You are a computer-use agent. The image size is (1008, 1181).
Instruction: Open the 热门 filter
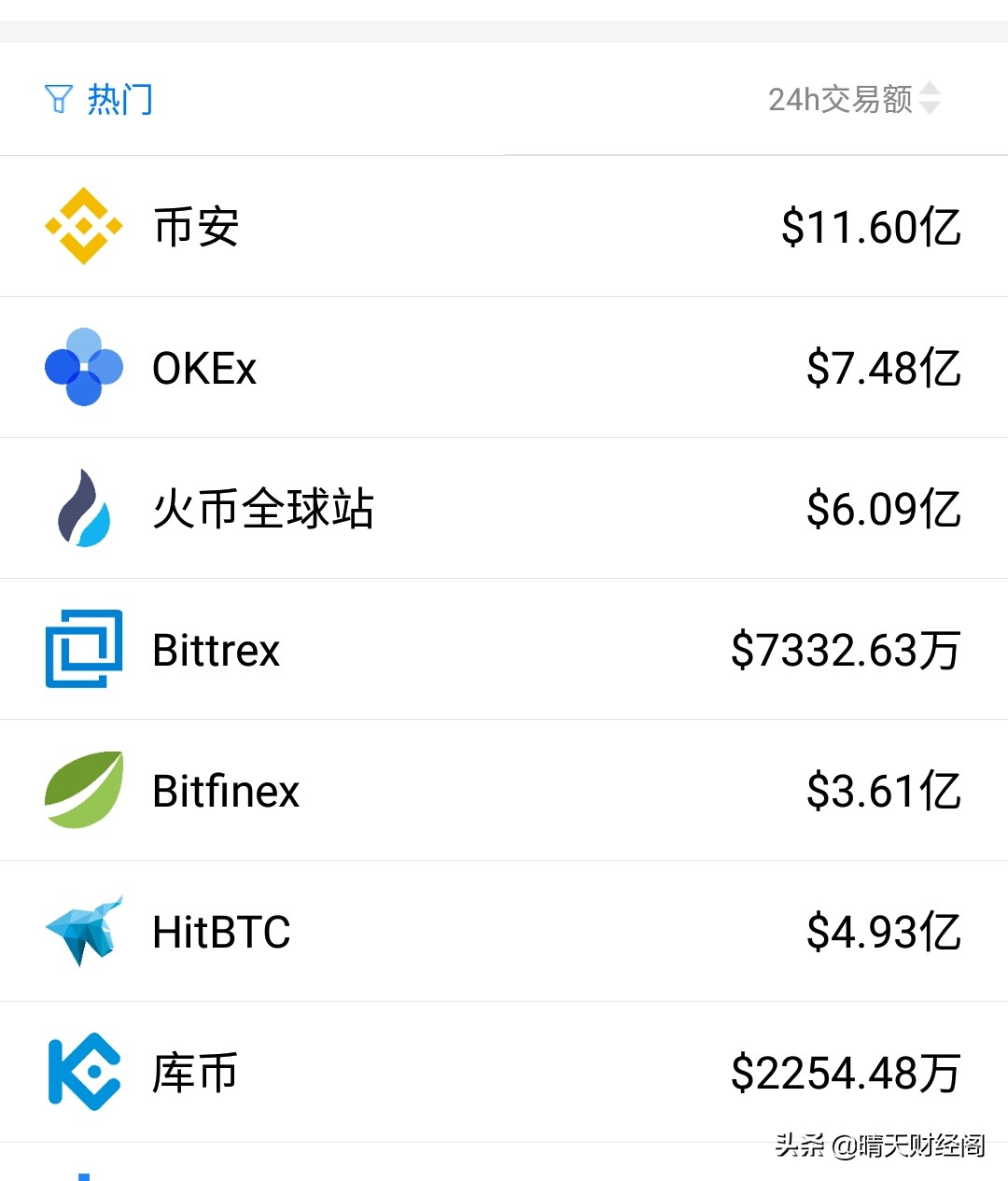99,99
